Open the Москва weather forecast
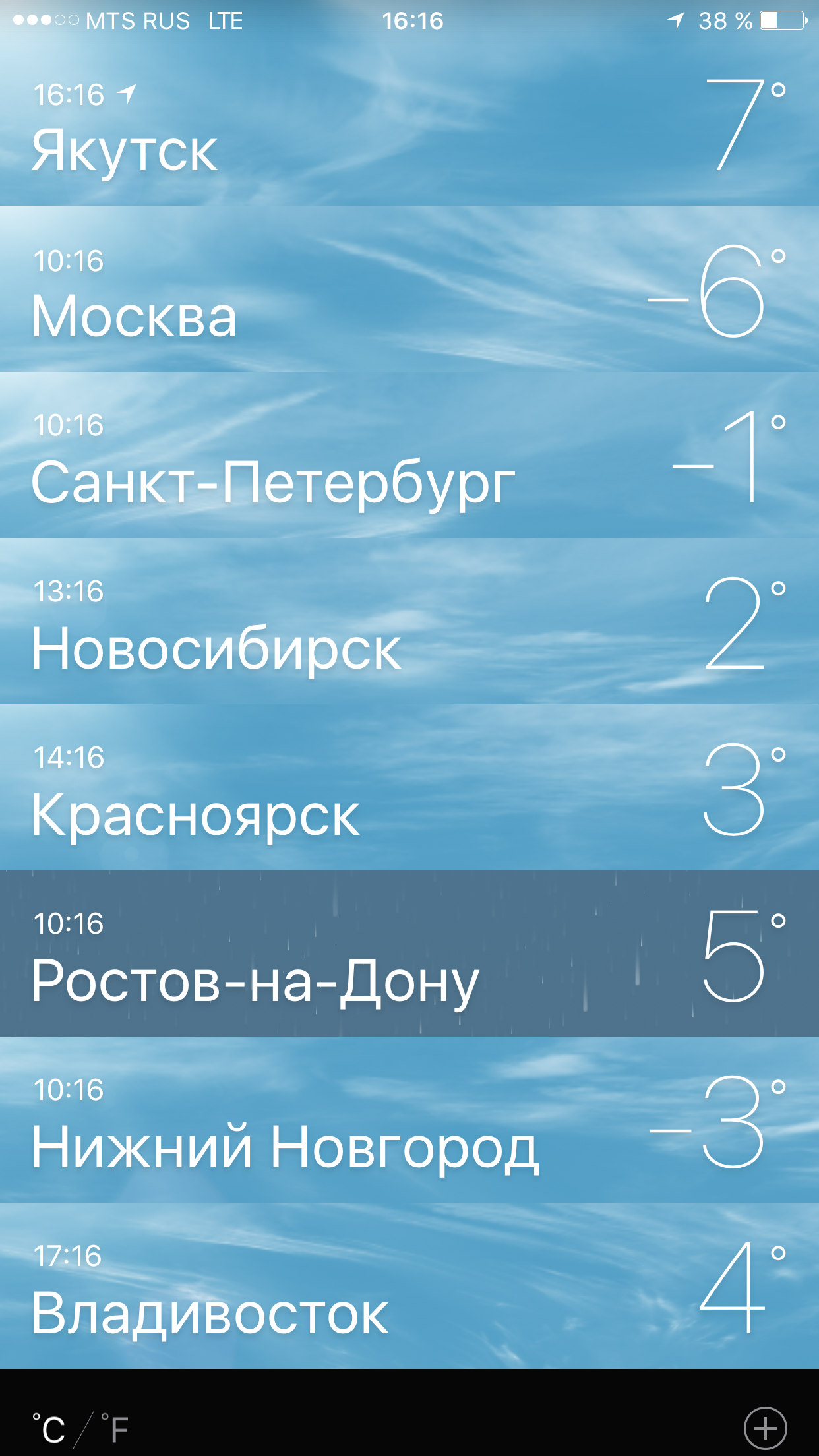Image resolution: width=819 pixels, height=1456 pixels. [409, 290]
